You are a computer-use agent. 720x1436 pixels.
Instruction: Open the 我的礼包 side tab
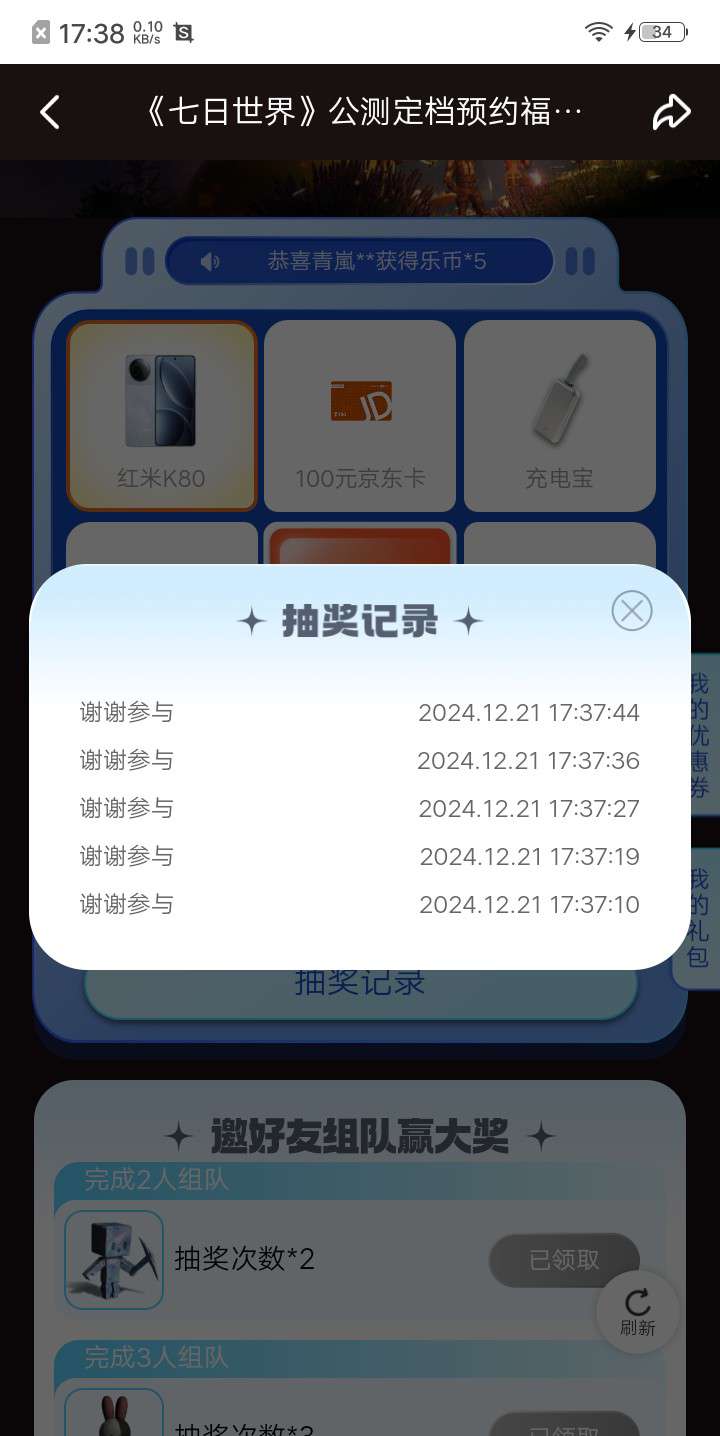point(699,919)
